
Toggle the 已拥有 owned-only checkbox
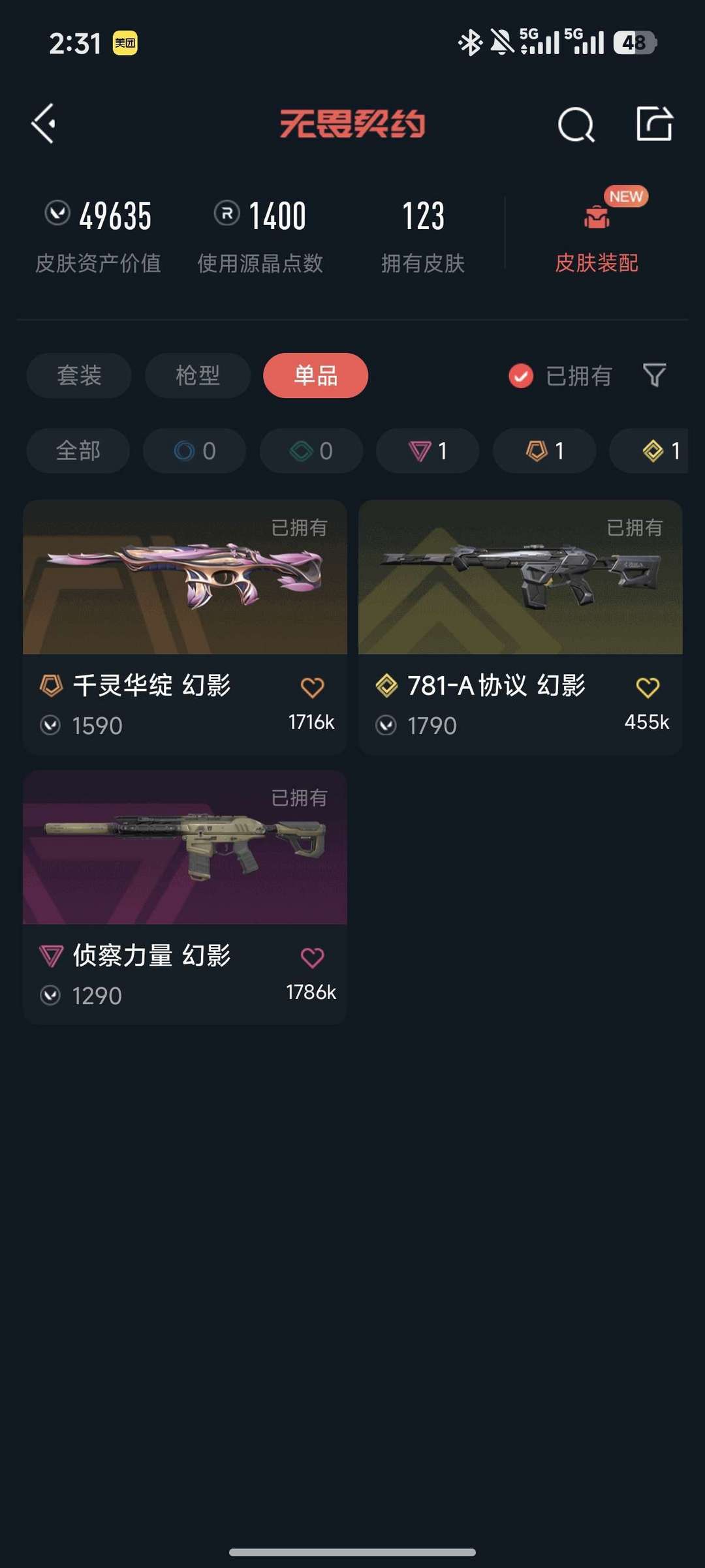click(521, 376)
